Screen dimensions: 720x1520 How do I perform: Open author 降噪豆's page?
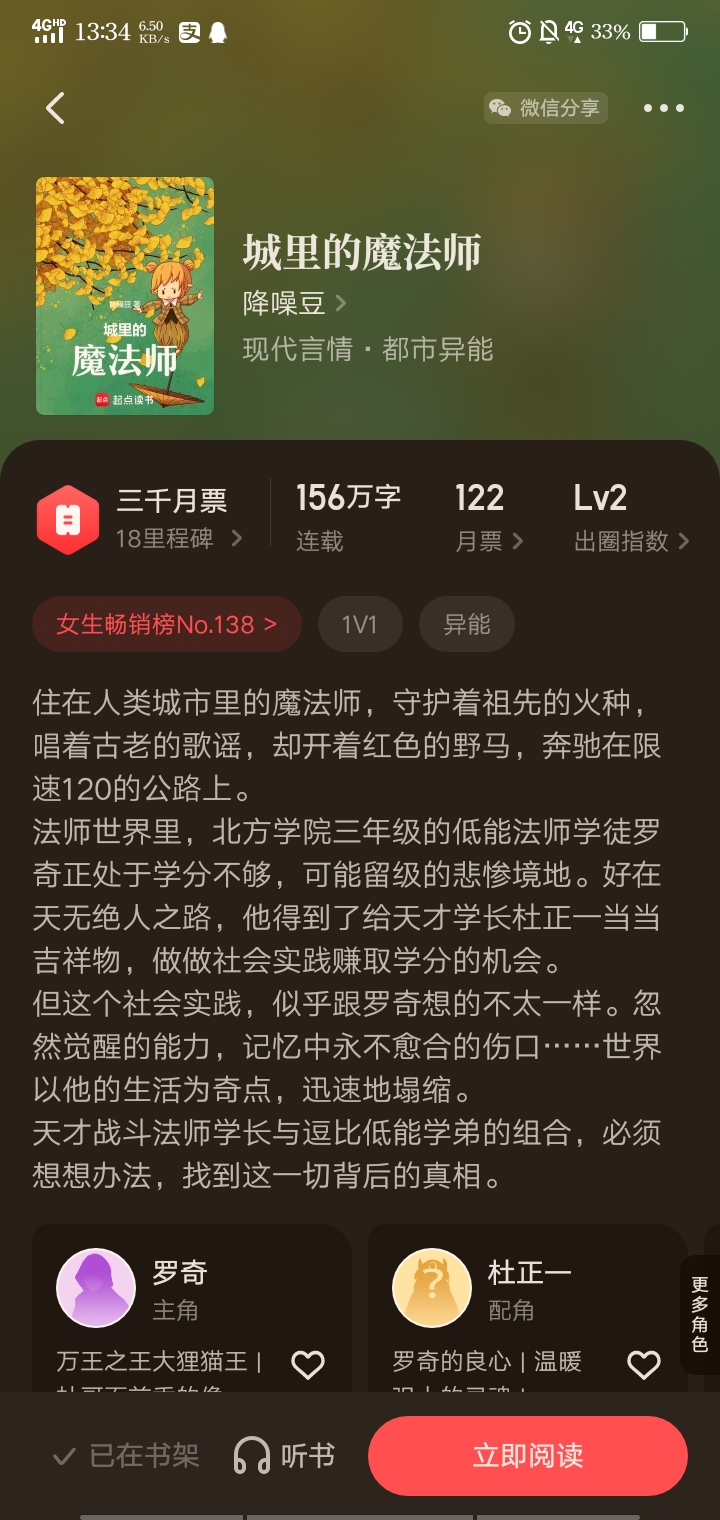click(295, 302)
